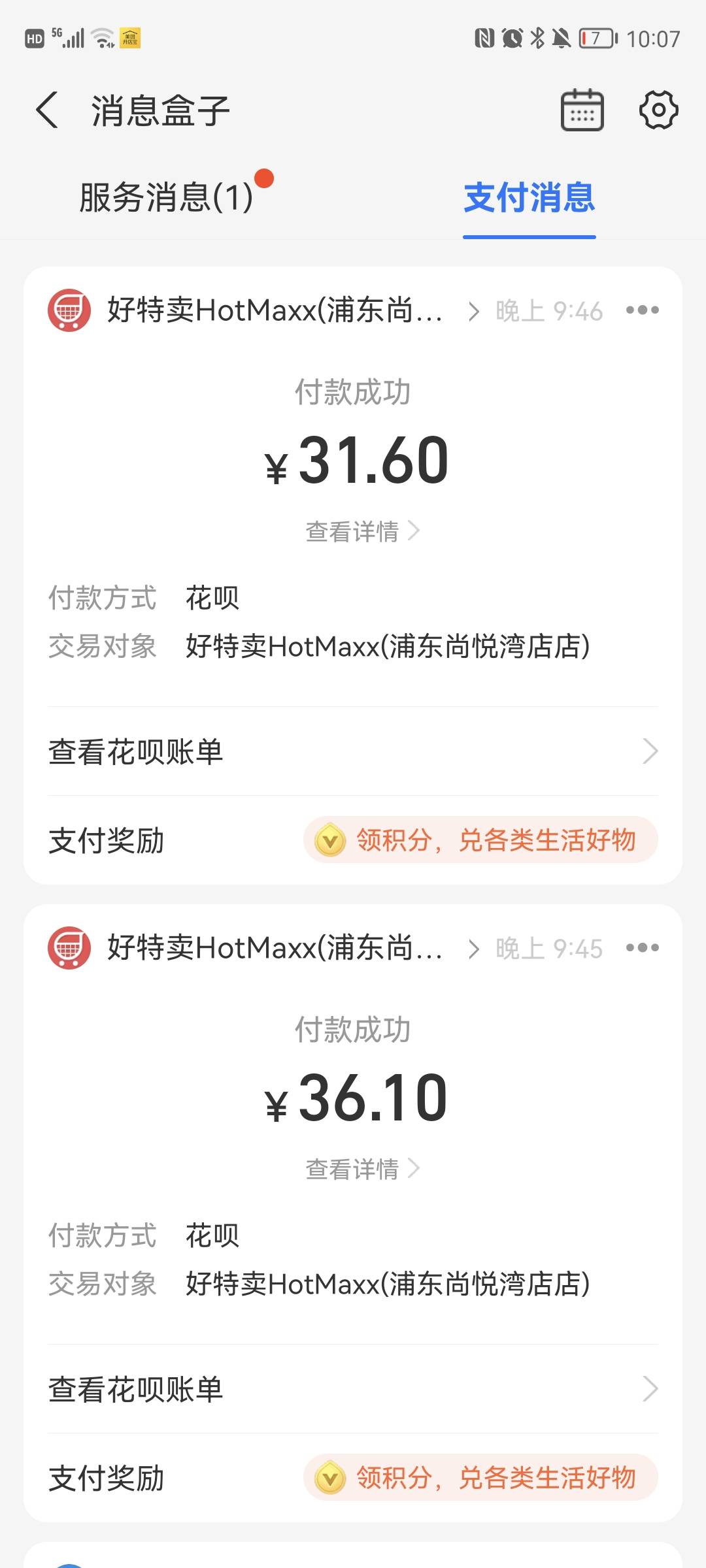706x1568 pixels.
Task: Go back from 消息盒子
Action: tap(47, 110)
